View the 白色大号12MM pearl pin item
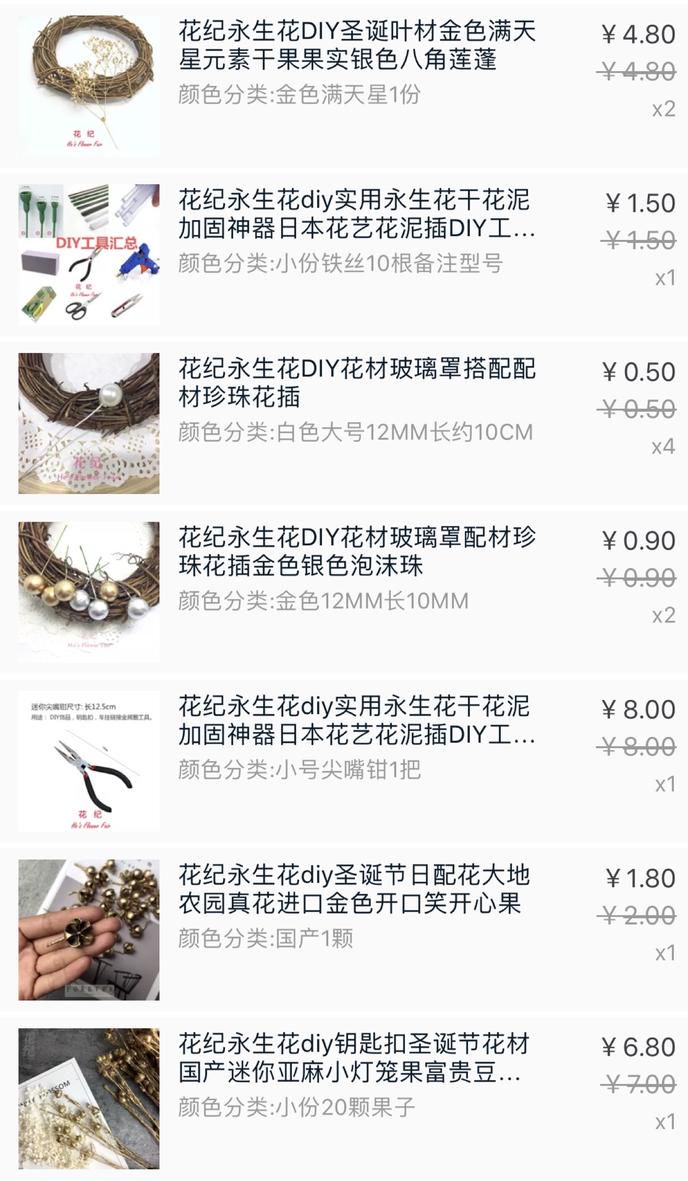The width and height of the screenshot is (688, 1181). pos(344,422)
